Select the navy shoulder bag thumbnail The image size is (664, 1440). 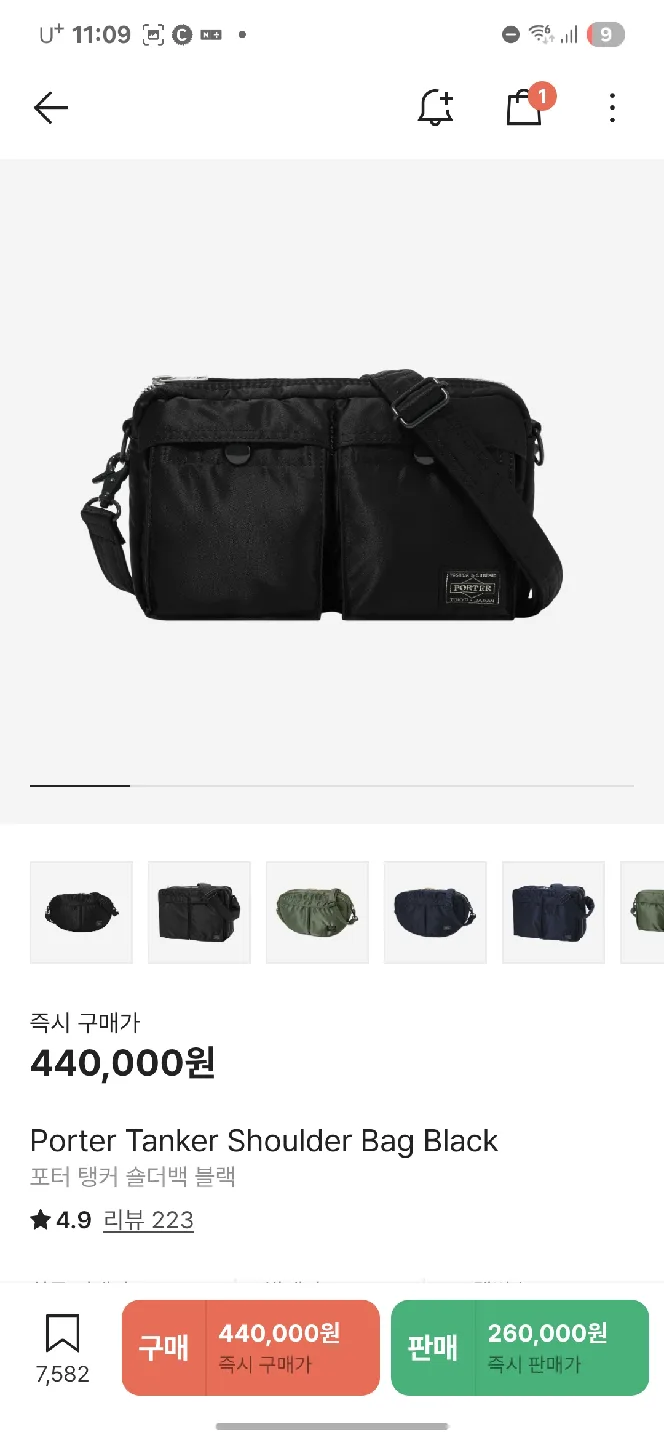pos(553,912)
